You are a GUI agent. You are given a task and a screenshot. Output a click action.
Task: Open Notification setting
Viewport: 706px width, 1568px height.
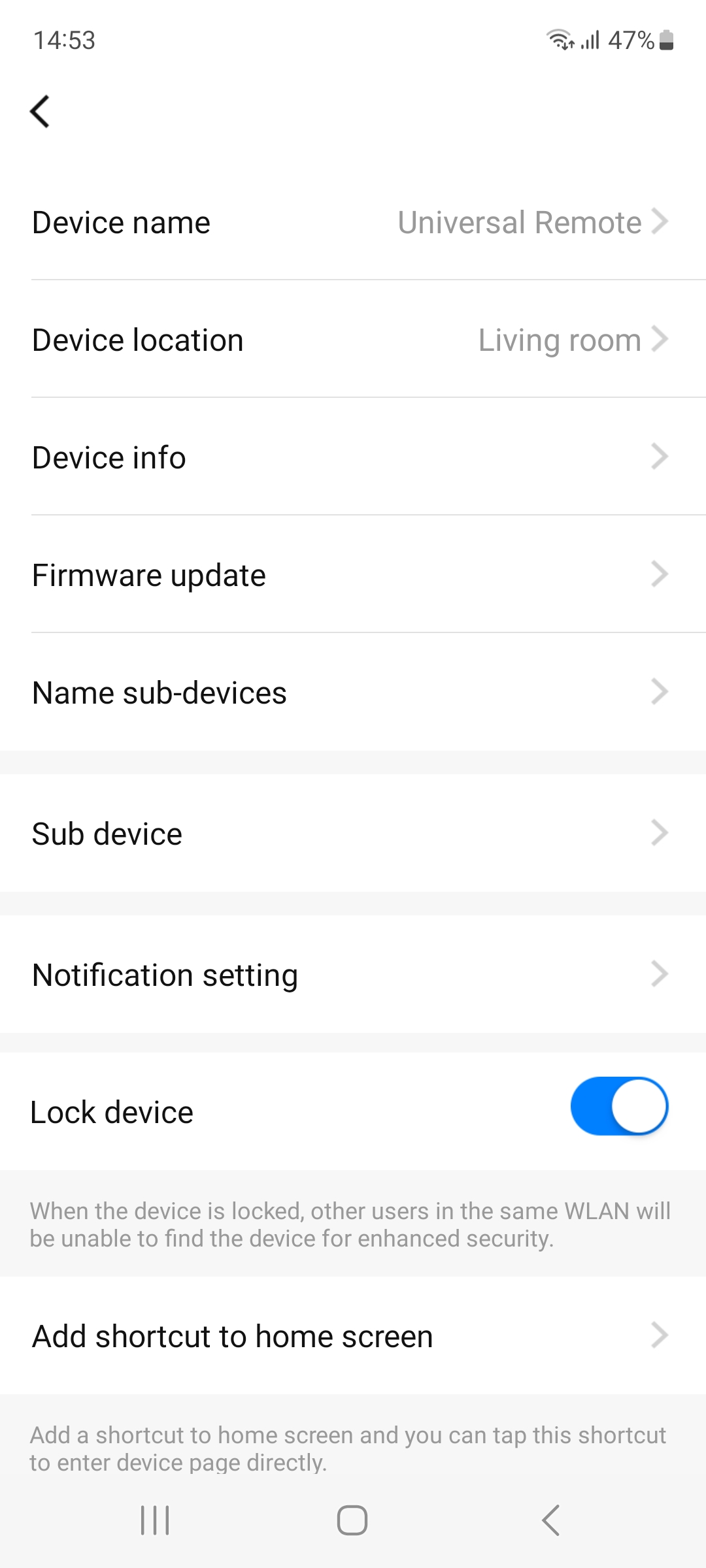point(353,975)
